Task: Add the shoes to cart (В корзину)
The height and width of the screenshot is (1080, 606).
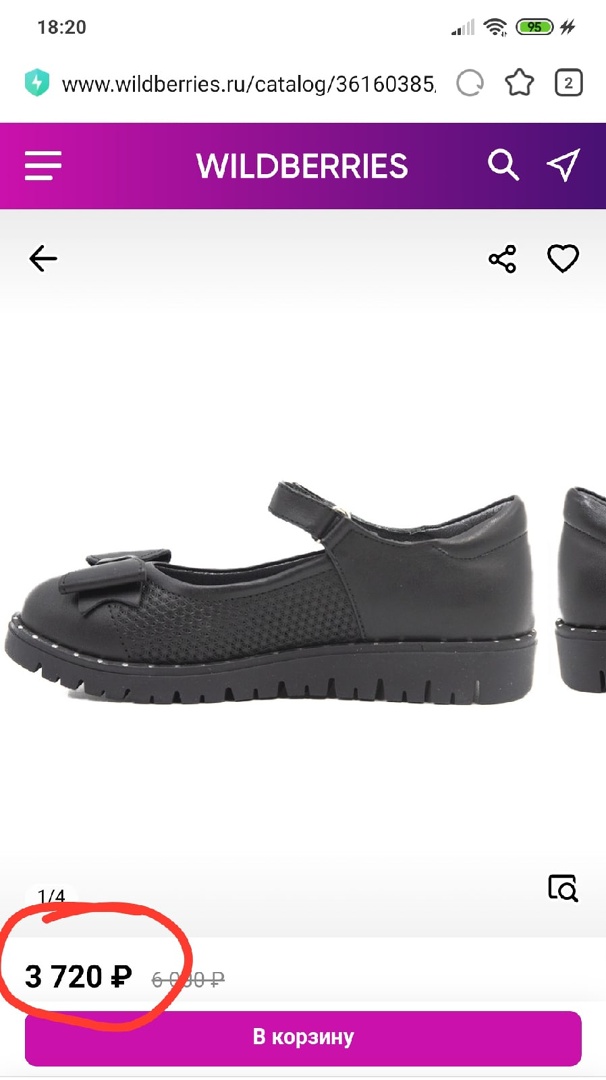Action: (303, 1037)
